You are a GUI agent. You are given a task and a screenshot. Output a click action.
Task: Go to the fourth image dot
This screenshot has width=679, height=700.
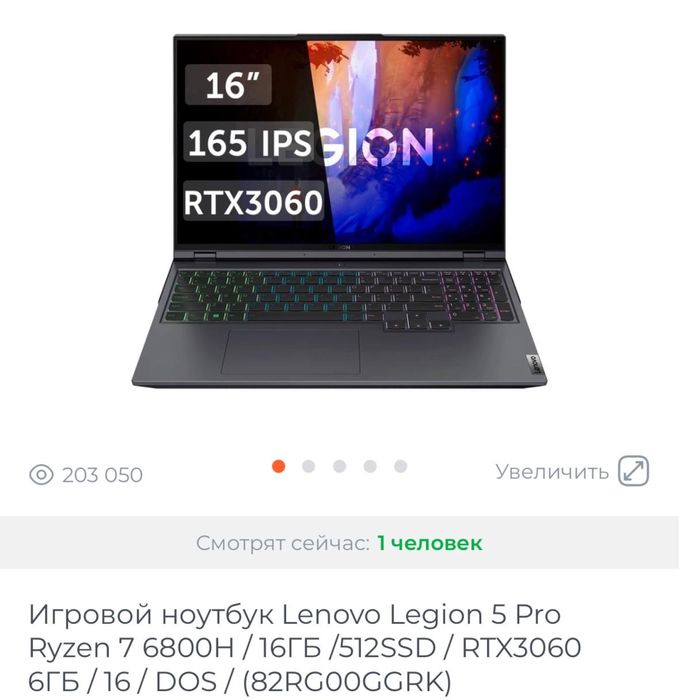pos(370,466)
